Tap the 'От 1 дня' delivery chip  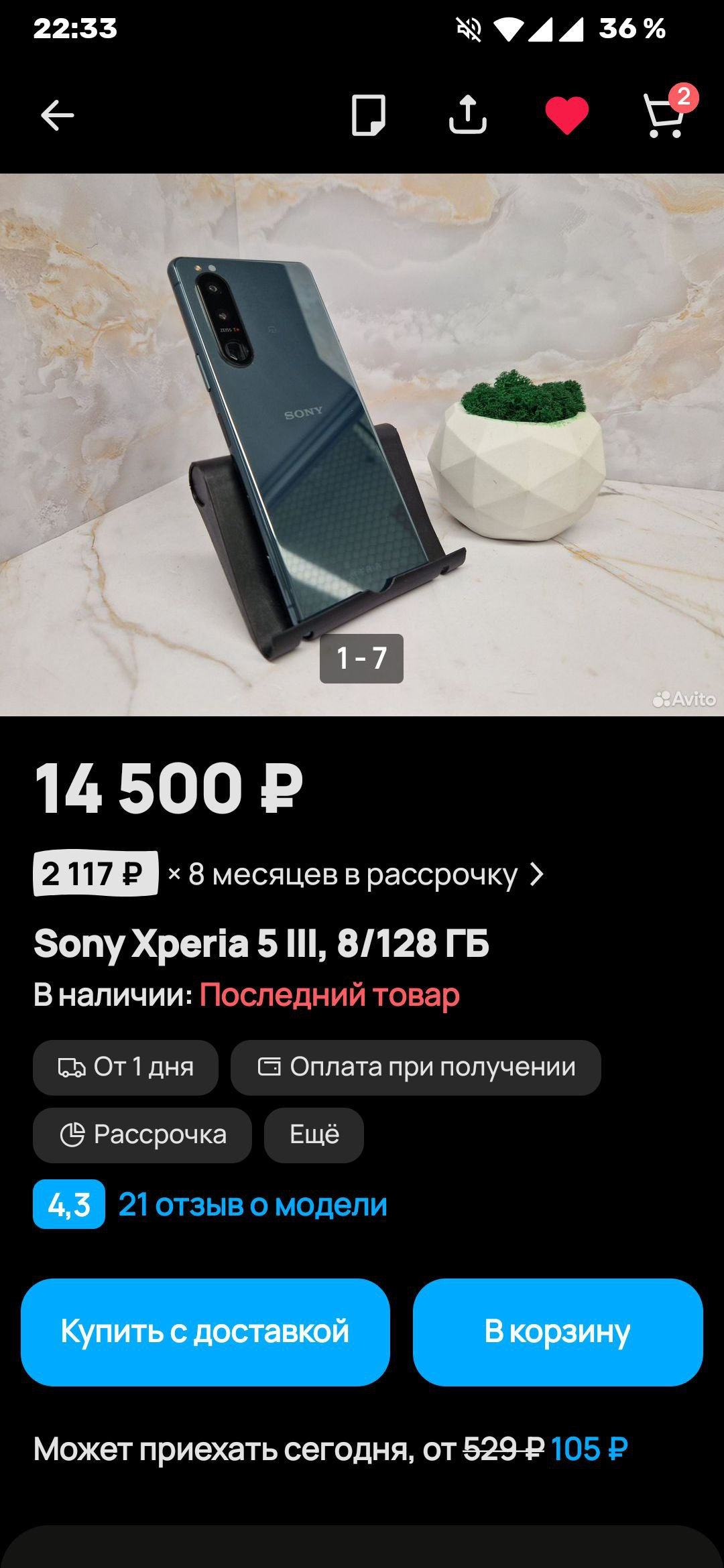[x=125, y=1067]
